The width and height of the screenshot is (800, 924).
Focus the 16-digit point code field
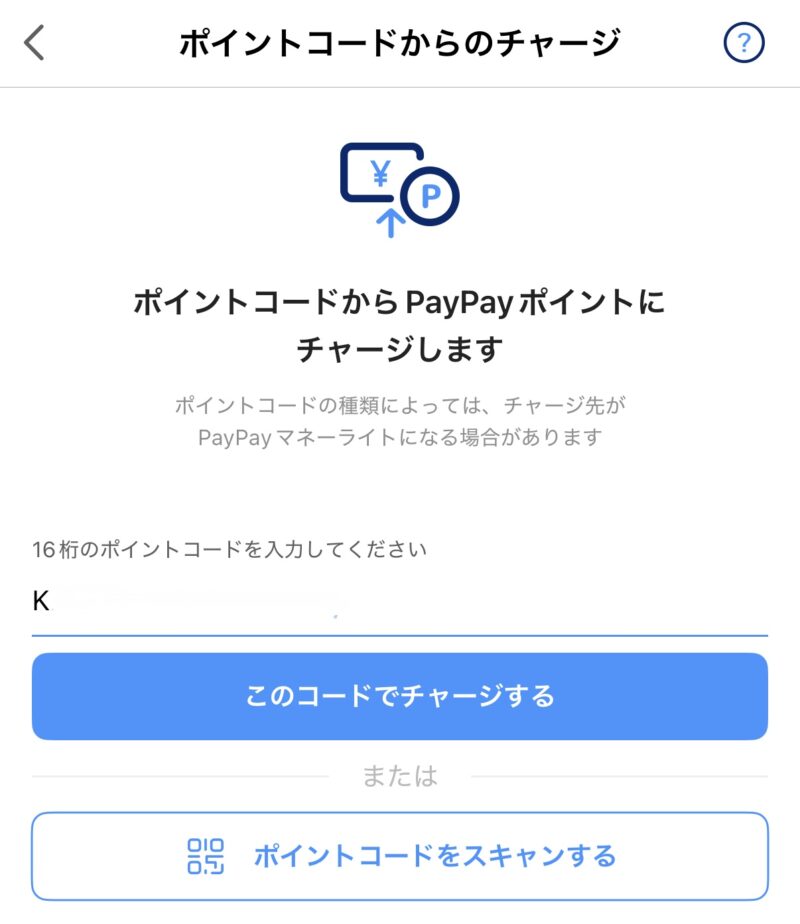pyautogui.click(x=400, y=603)
